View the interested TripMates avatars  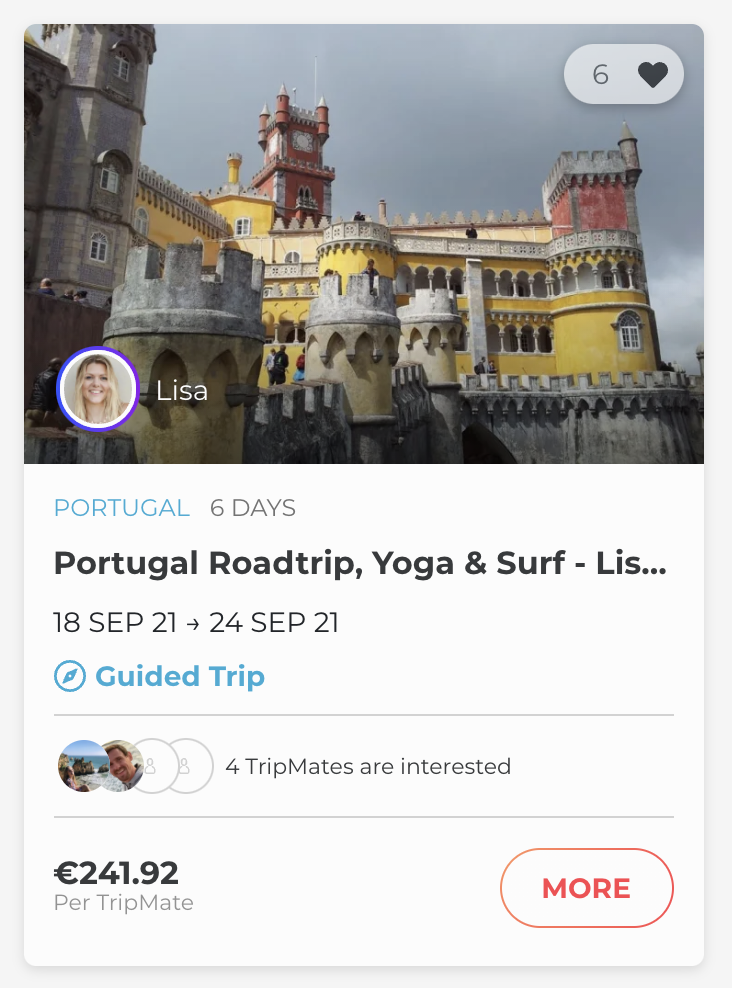pyautogui.click(x=135, y=767)
